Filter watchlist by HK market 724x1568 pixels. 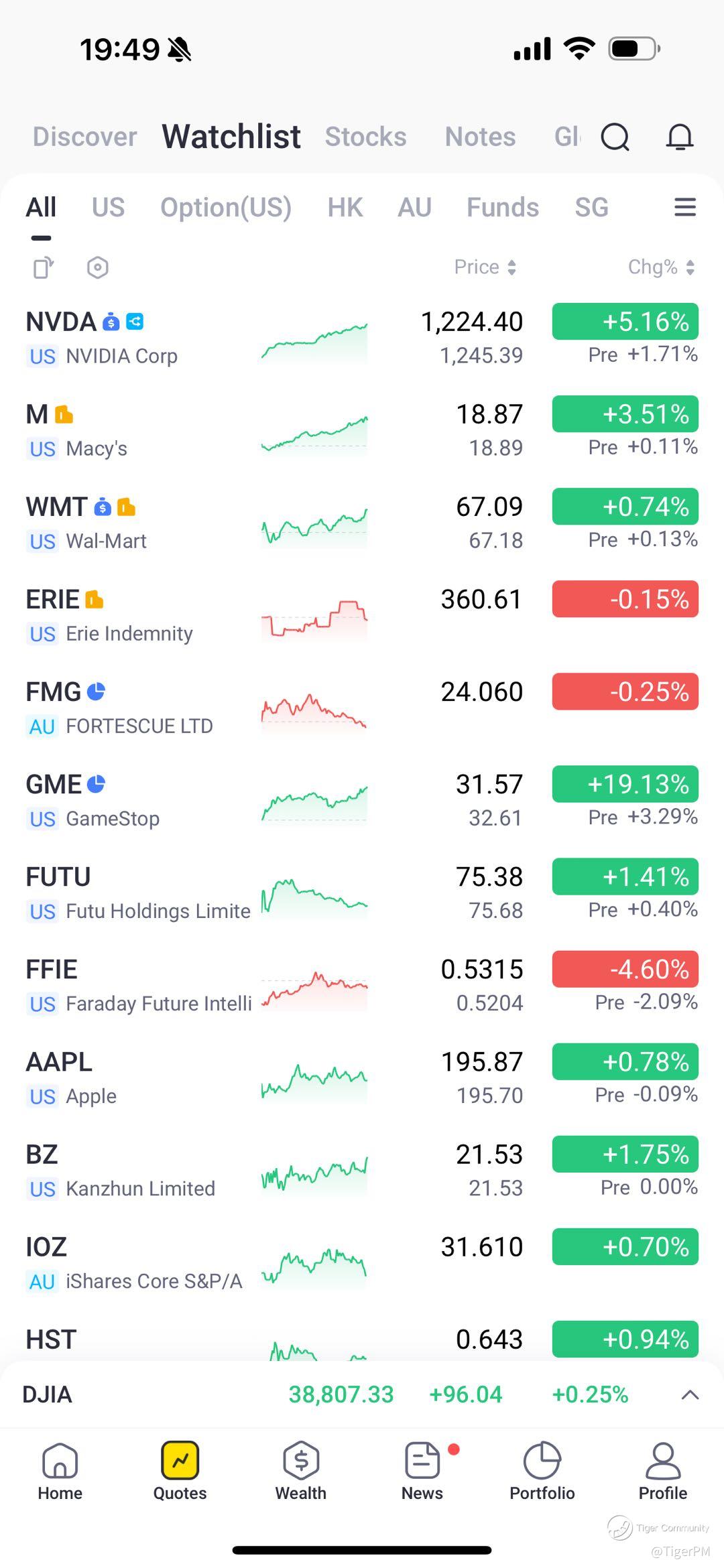(345, 208)
